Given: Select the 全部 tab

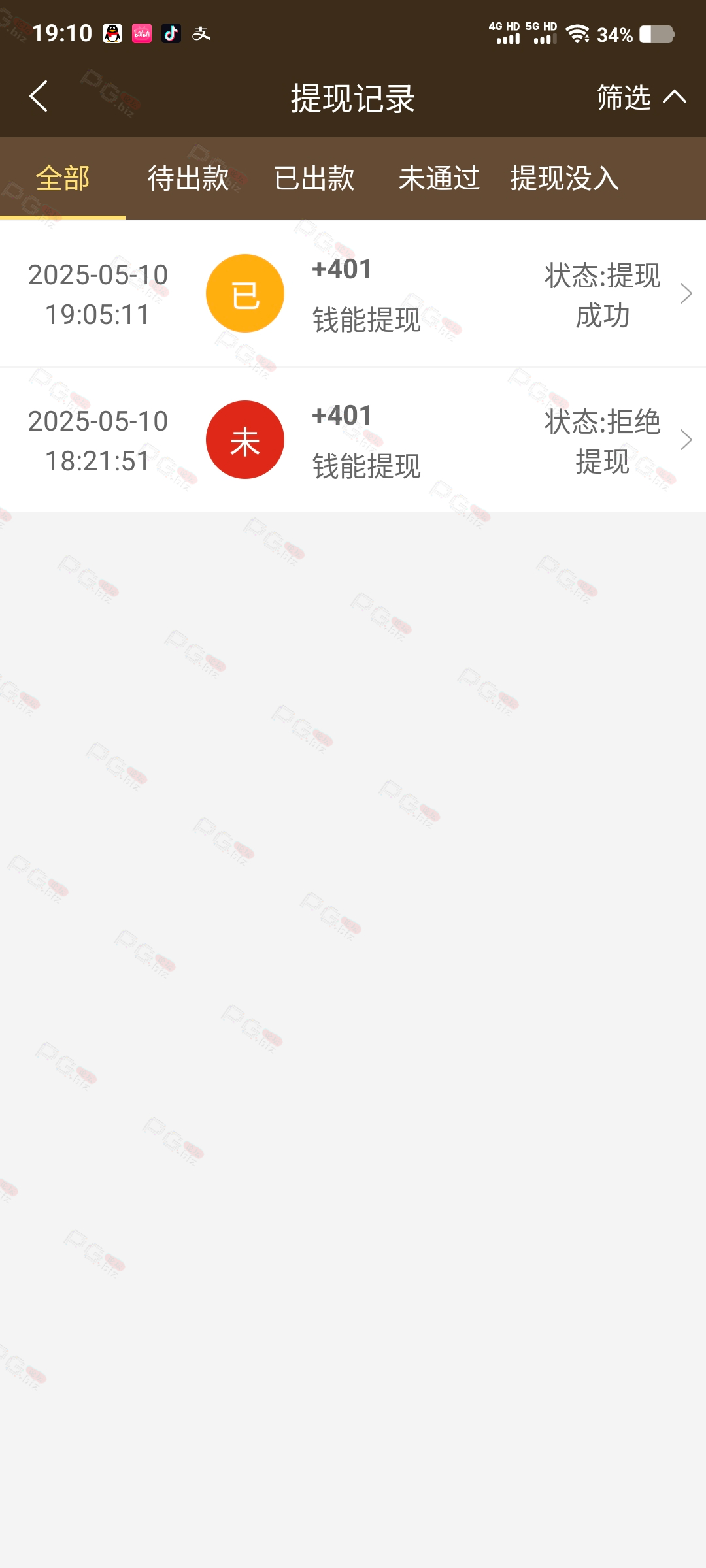Looking at the screenshot, I should [63, 178].
